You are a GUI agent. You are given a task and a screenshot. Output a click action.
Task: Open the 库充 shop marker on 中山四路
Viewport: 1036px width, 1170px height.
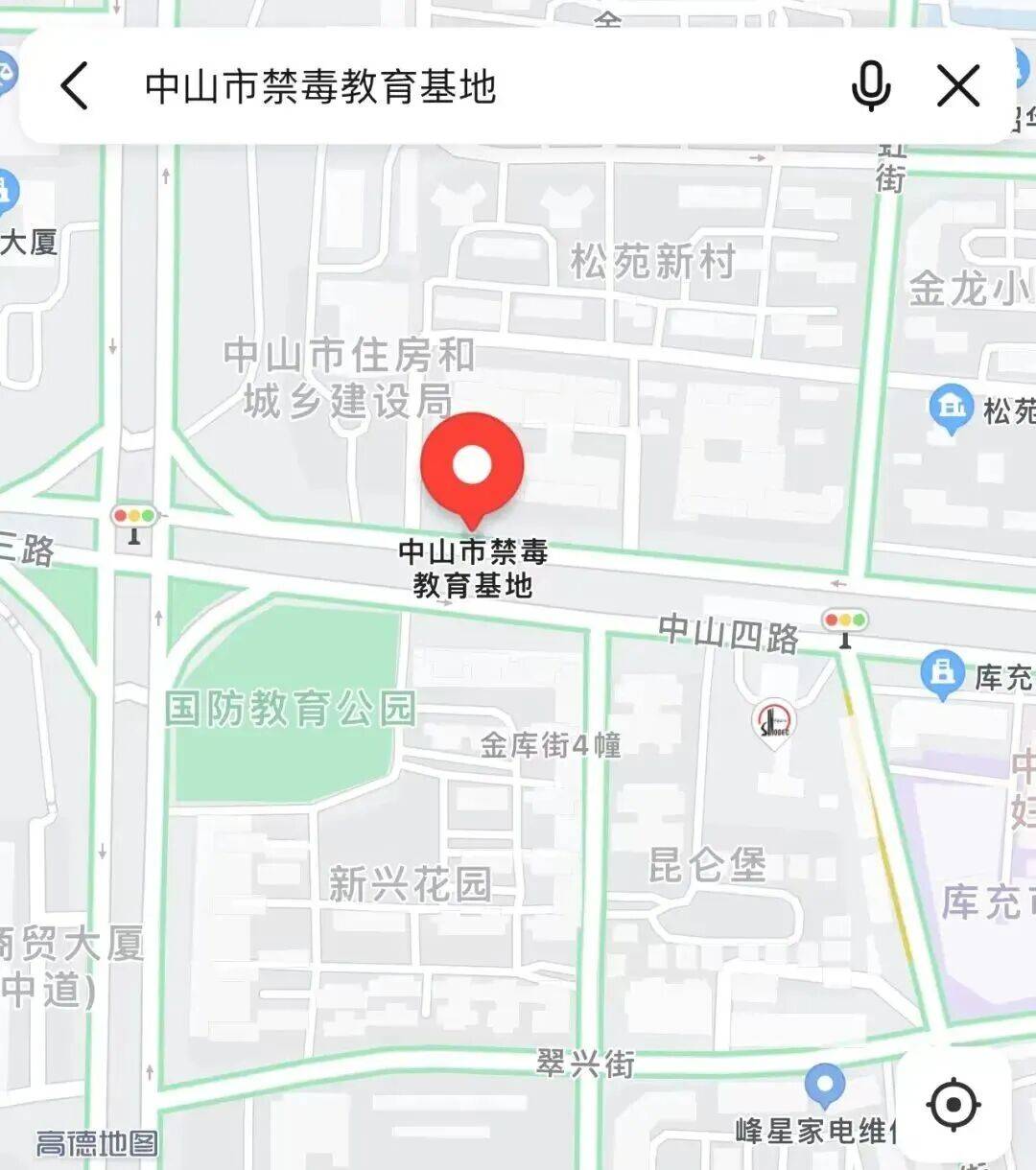pos(942,672)
